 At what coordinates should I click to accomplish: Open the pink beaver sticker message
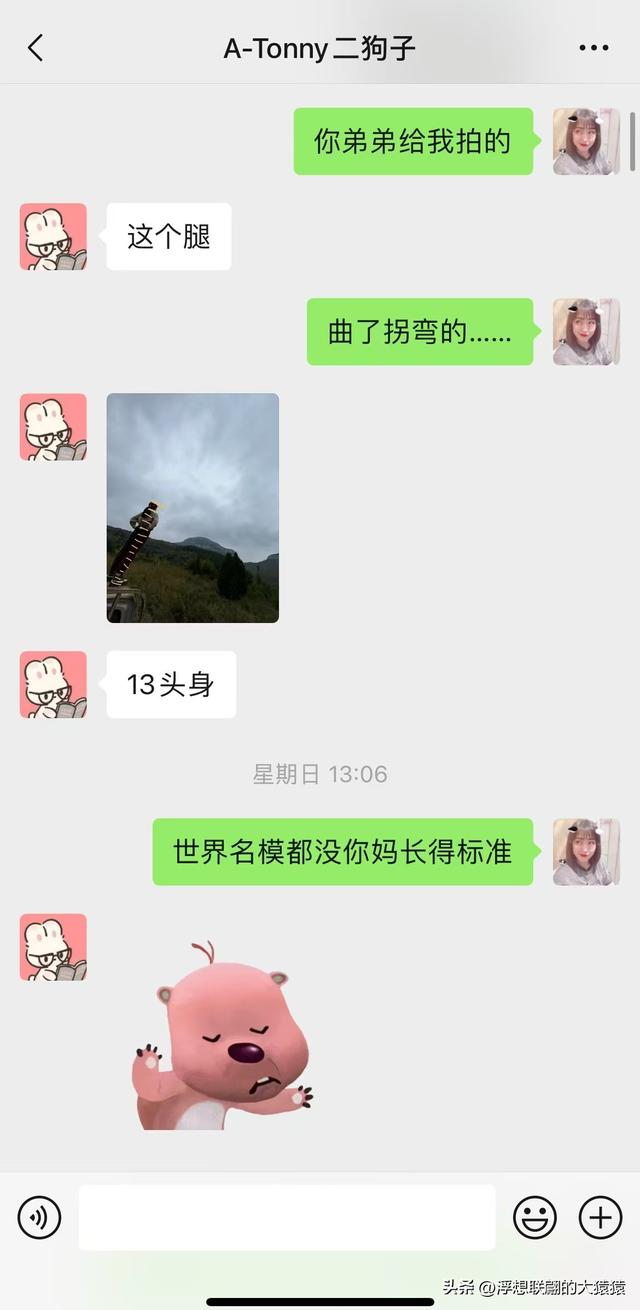pyautogui.click(x=225, y=1036)
